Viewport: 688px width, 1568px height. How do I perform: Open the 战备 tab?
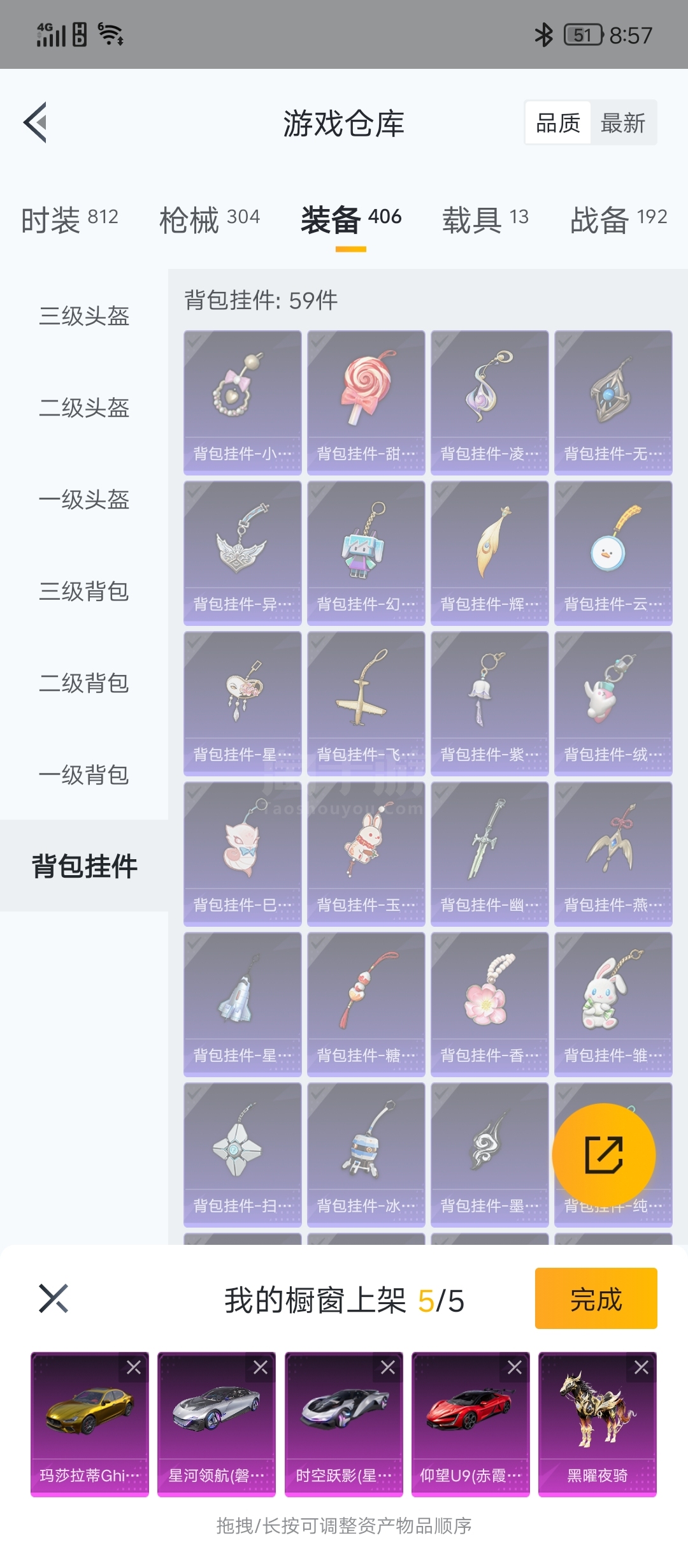(617, 220)
